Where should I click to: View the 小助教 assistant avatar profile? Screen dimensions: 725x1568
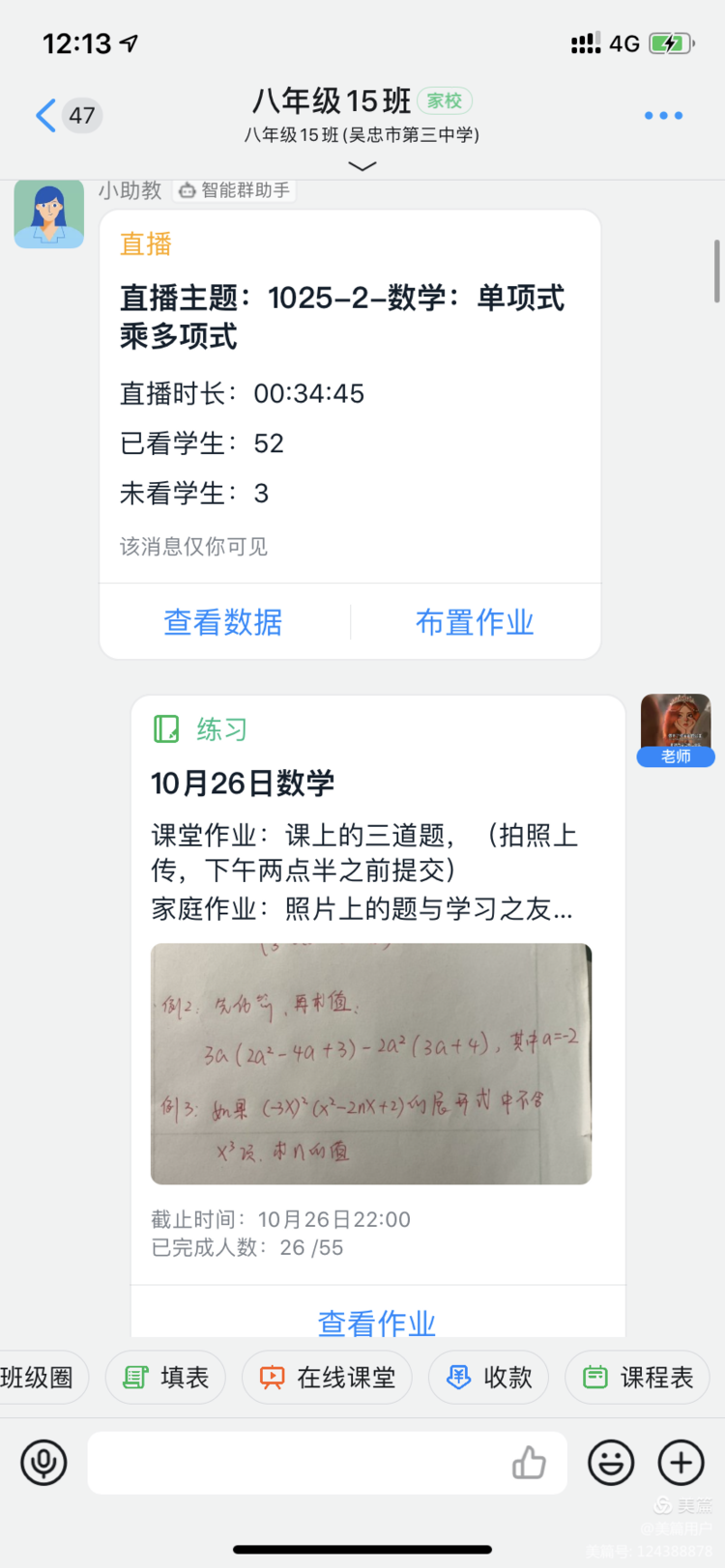click(49, 214)
